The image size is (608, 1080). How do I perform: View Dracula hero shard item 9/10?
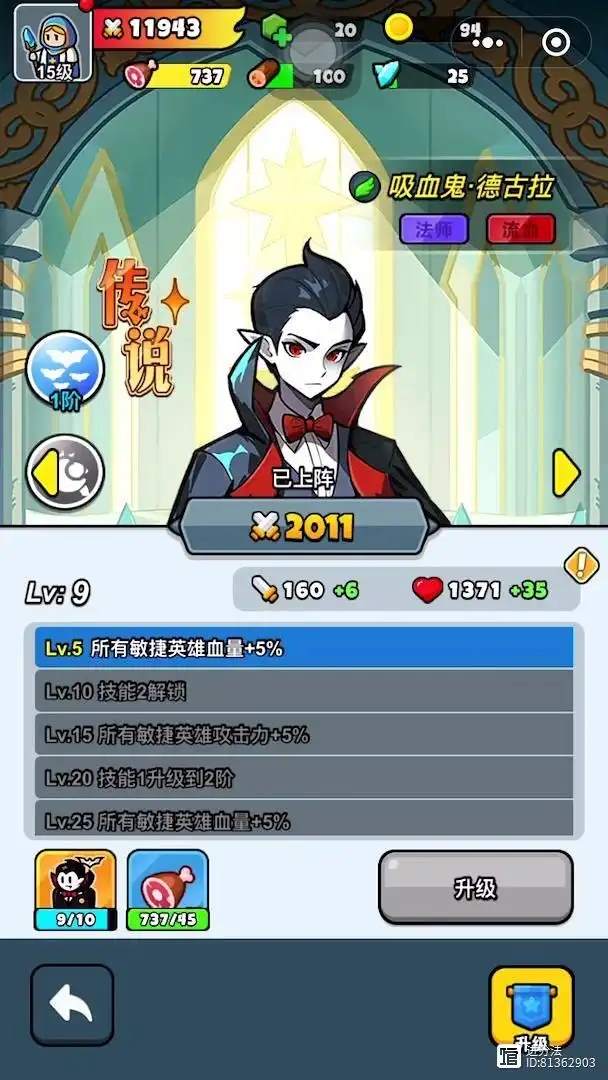75,889
